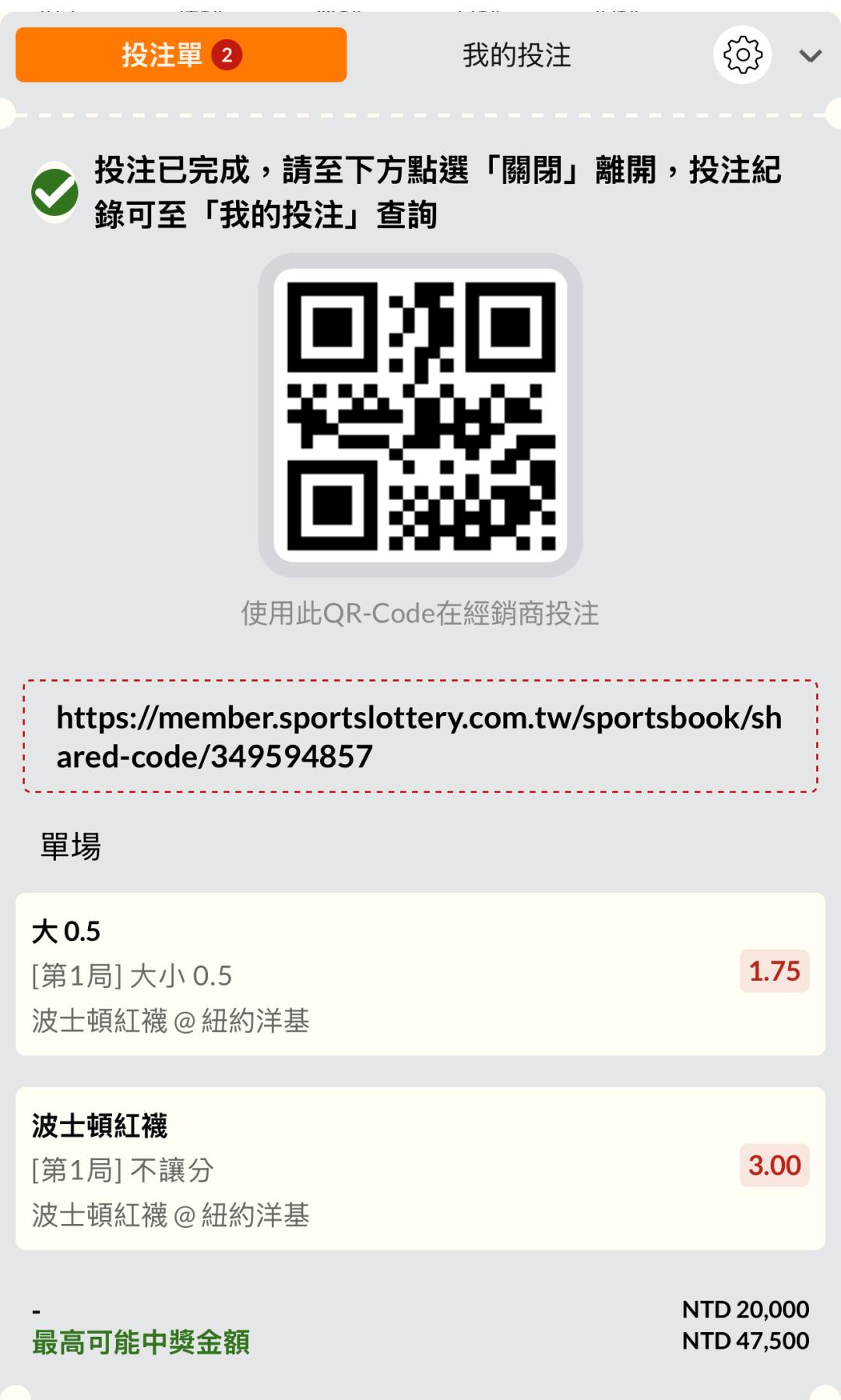Open bet slip settings gear
841x1400 pixels.
[742, 55]
